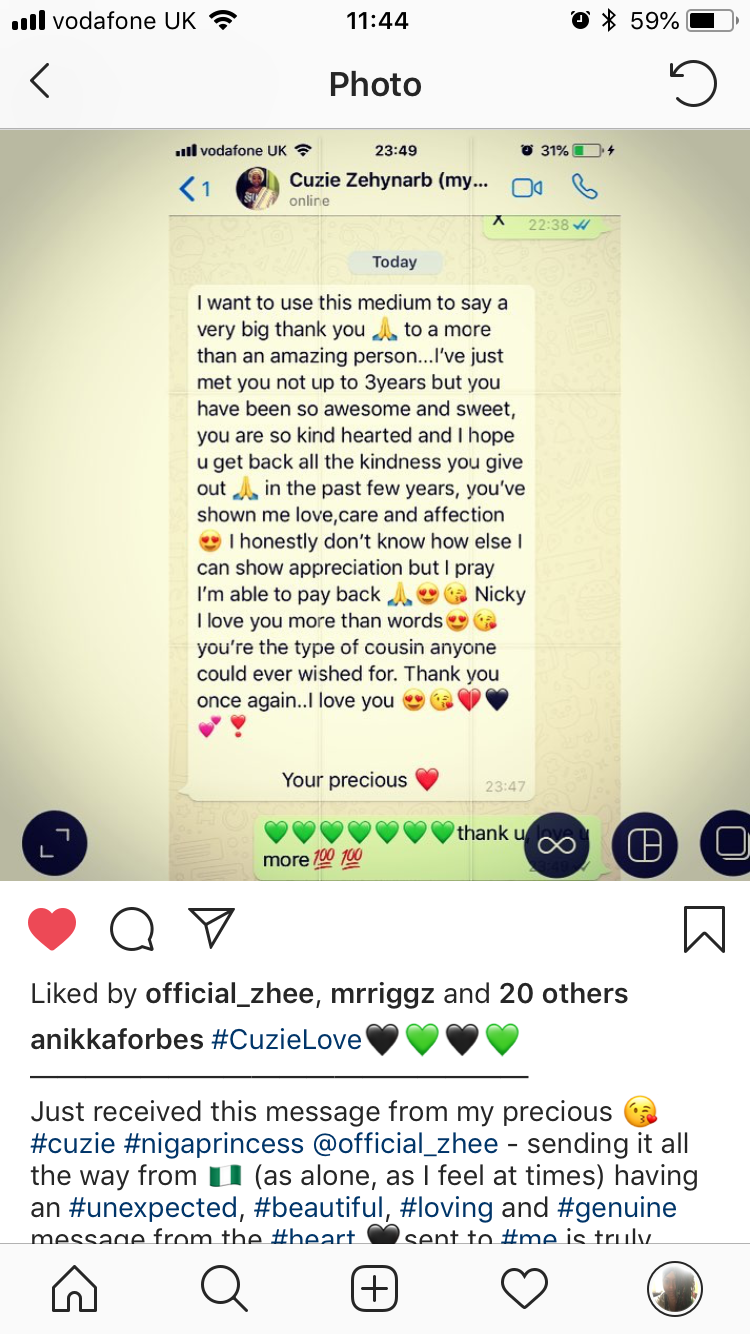Screen dimensions: 750x1334
Task: Unlike the post with the red heart
Action: [52, 928]
